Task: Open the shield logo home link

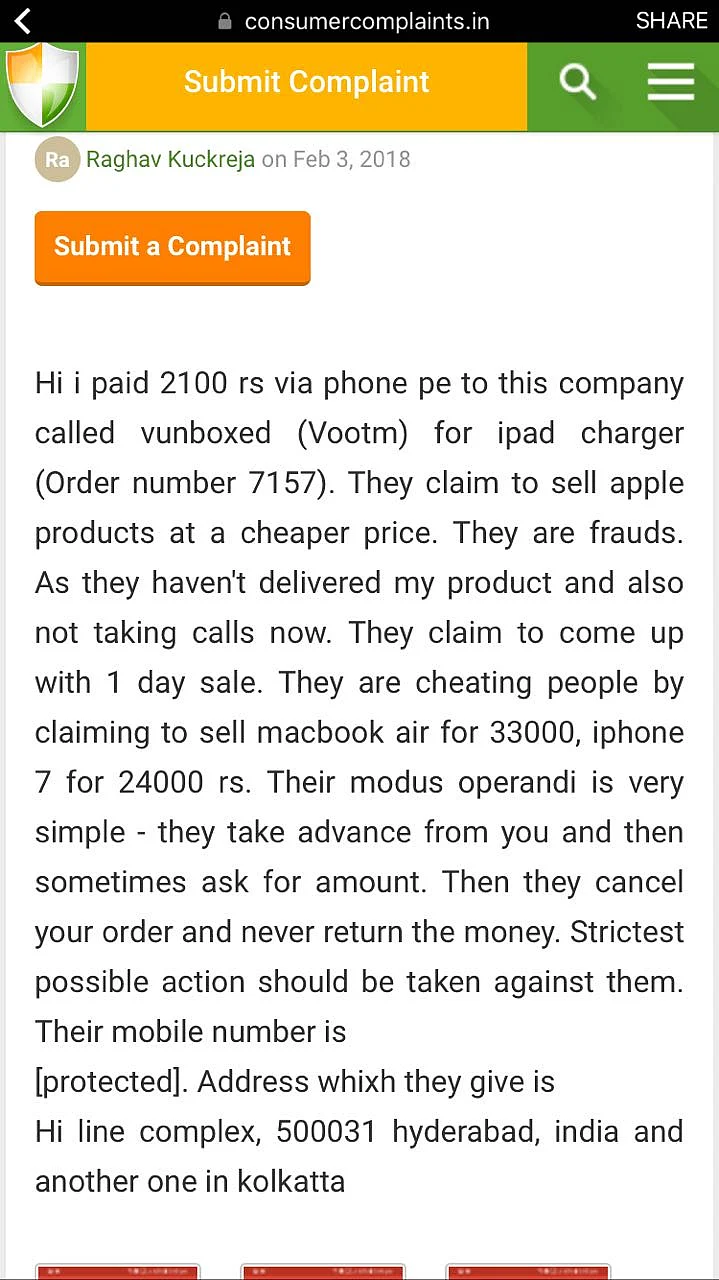Action: click(42, 86)
